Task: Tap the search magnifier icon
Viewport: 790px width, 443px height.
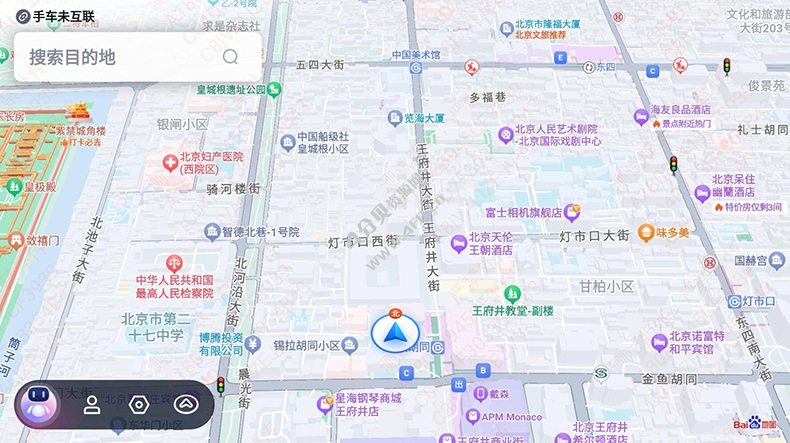Action: coord(231,57)
